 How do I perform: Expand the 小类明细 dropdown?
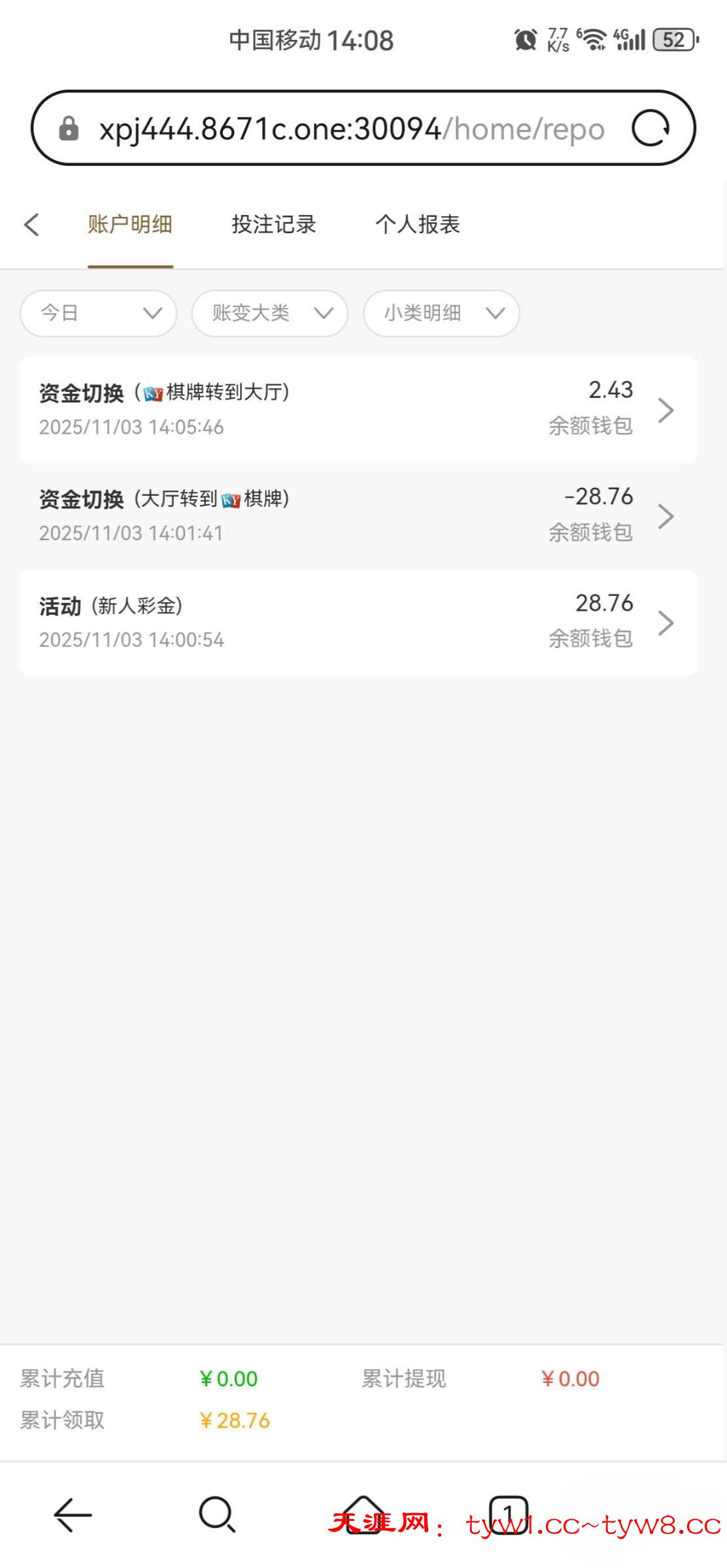[441, 314]
